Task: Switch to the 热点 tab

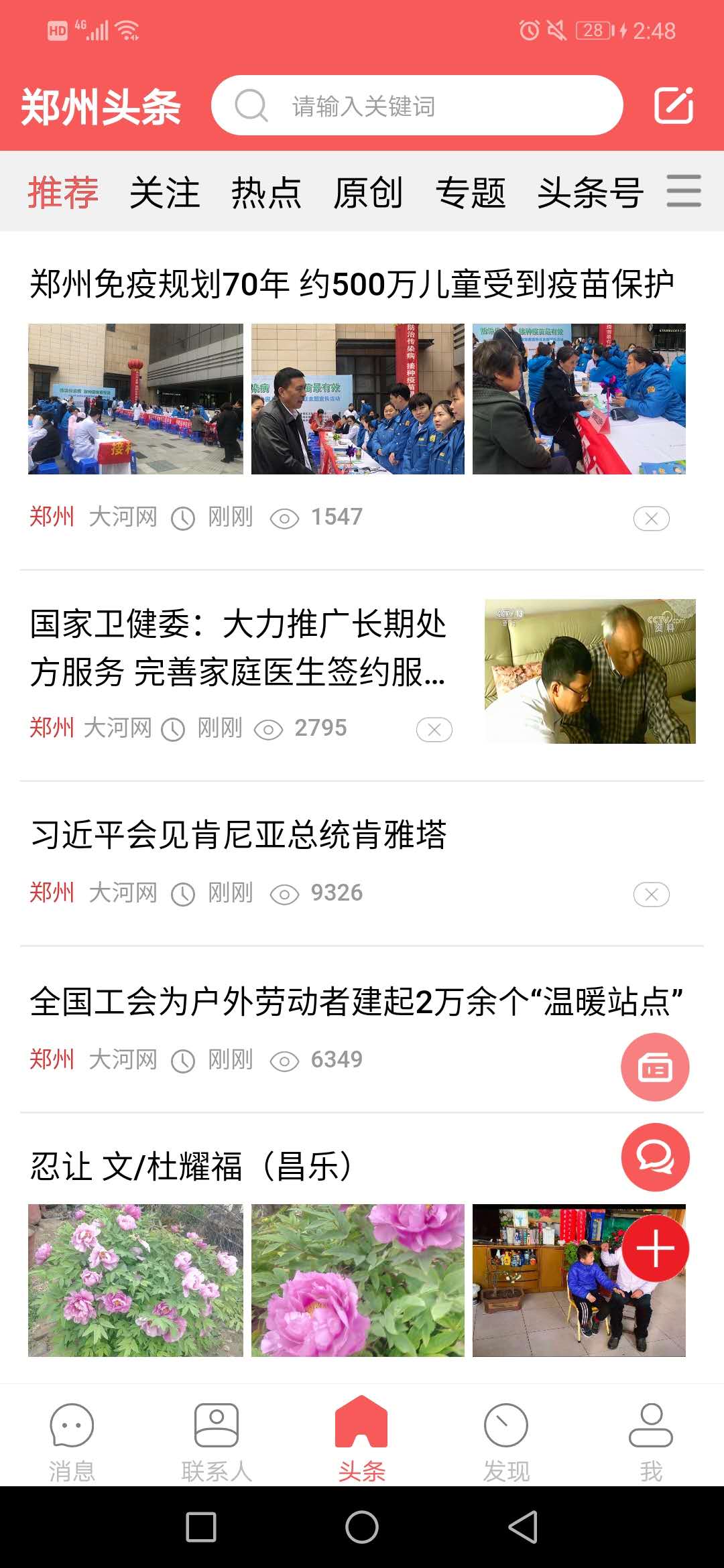Action: (266, 192)
